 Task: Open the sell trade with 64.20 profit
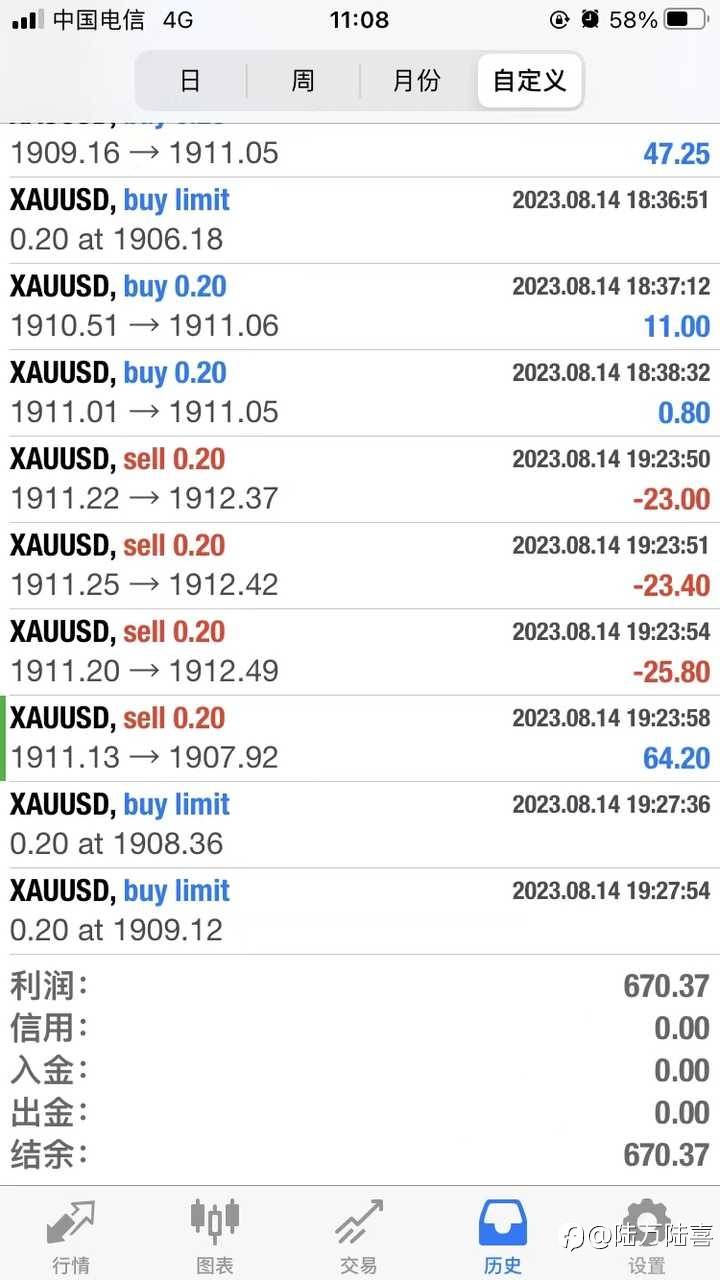pos(360,738)
